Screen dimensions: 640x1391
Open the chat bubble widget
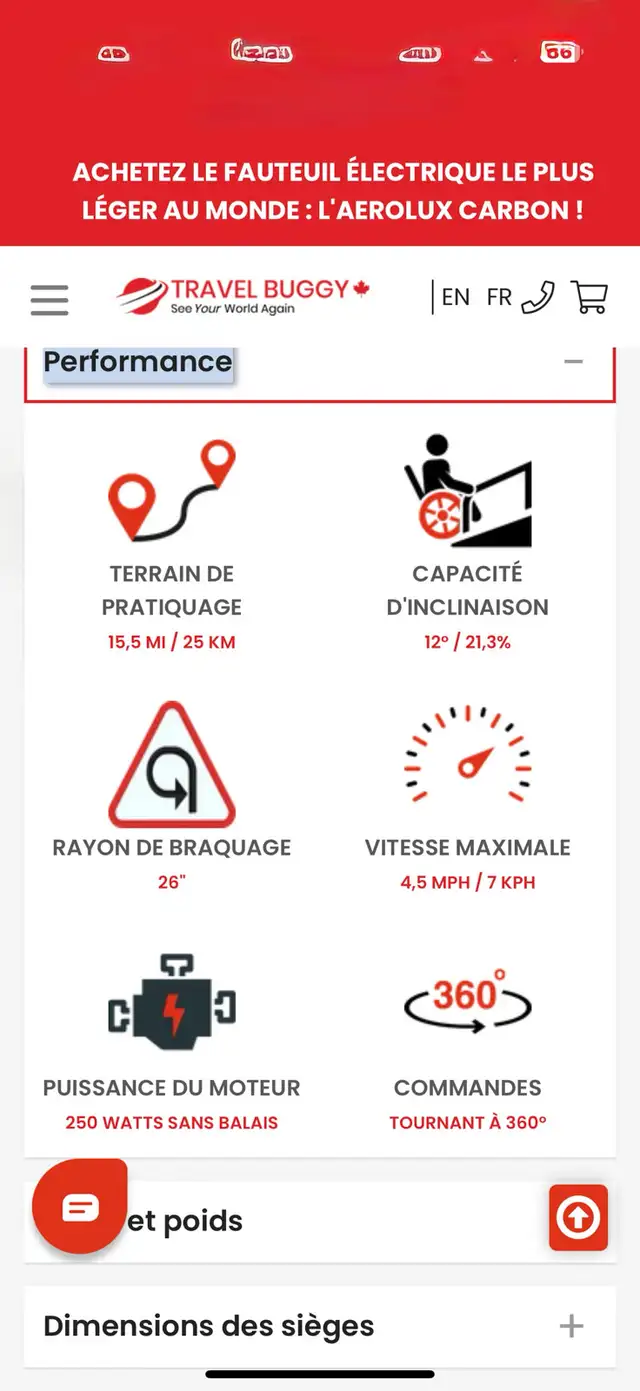click(80, 1207)
